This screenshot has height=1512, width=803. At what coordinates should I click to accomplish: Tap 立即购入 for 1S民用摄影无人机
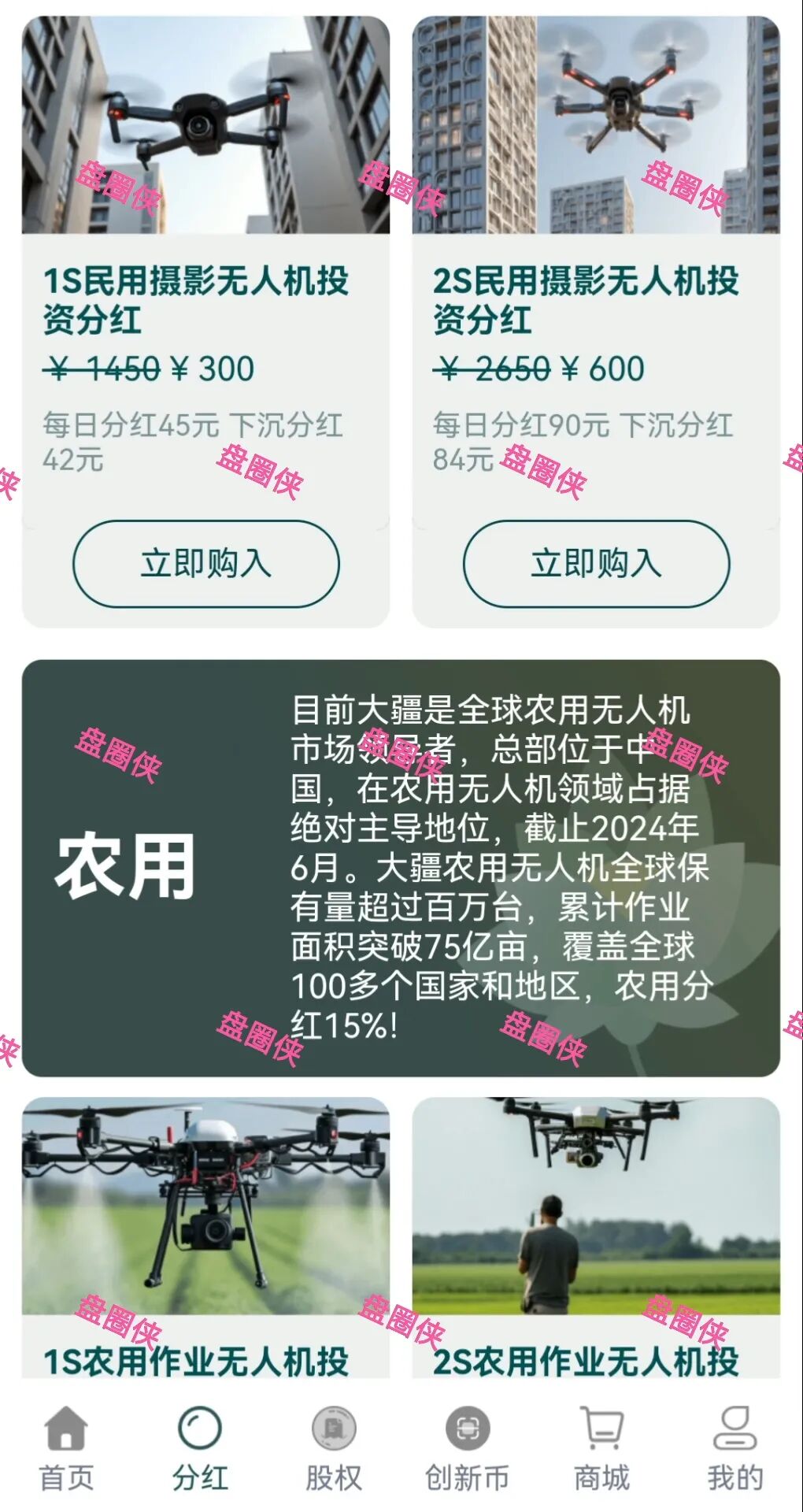pos(205,563)
